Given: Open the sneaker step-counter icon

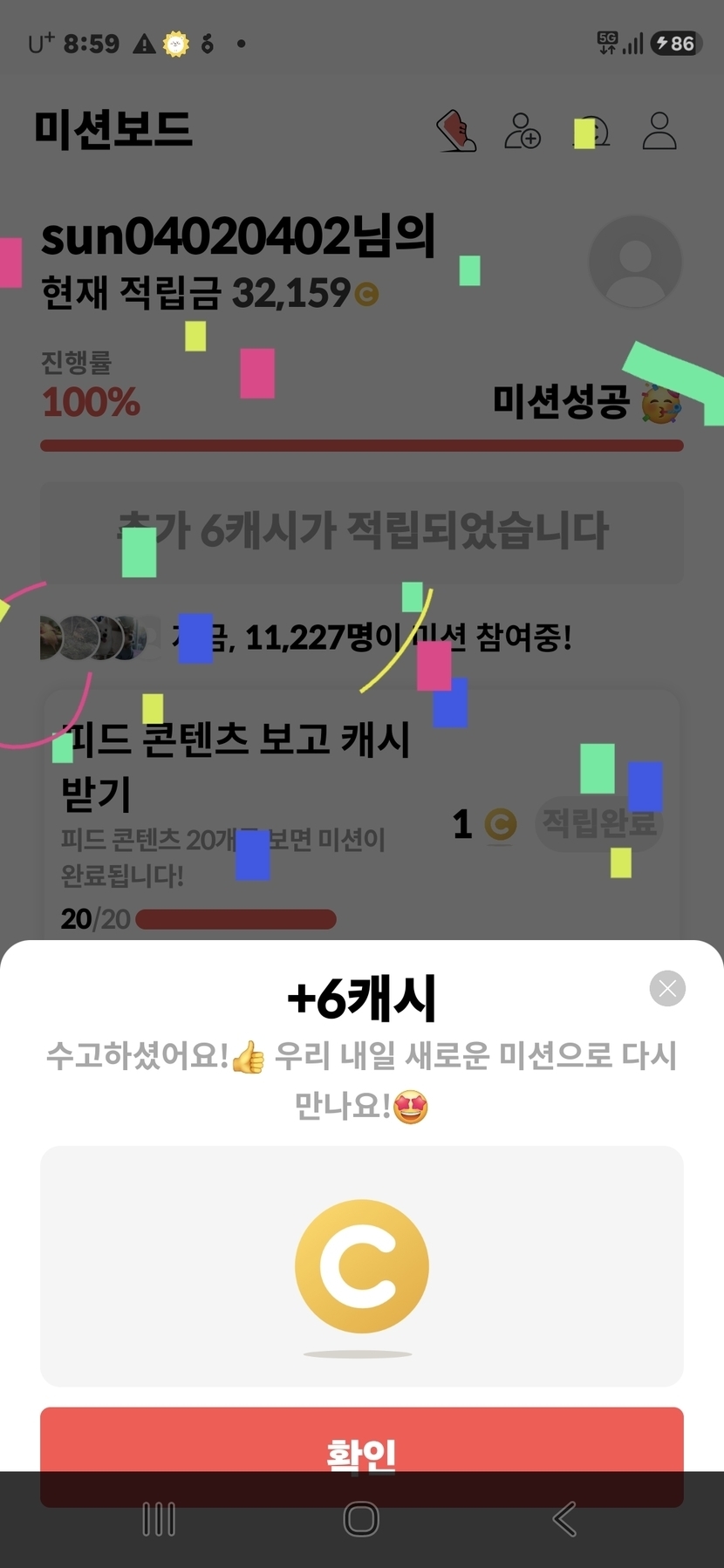Looking at the screenshot, I should point(456,131).
